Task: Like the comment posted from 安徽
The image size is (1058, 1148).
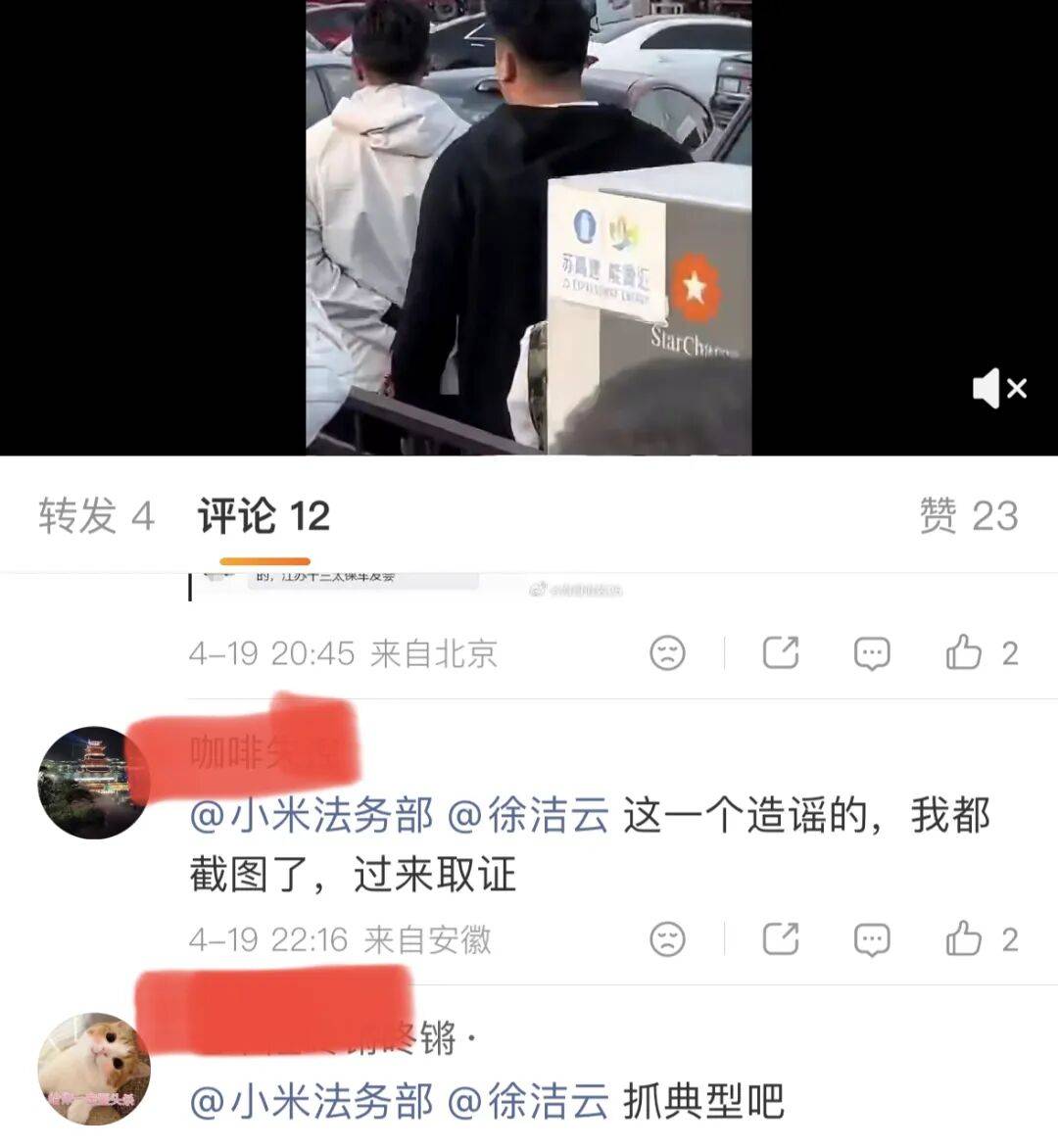Action: click(x=965, y=939)
